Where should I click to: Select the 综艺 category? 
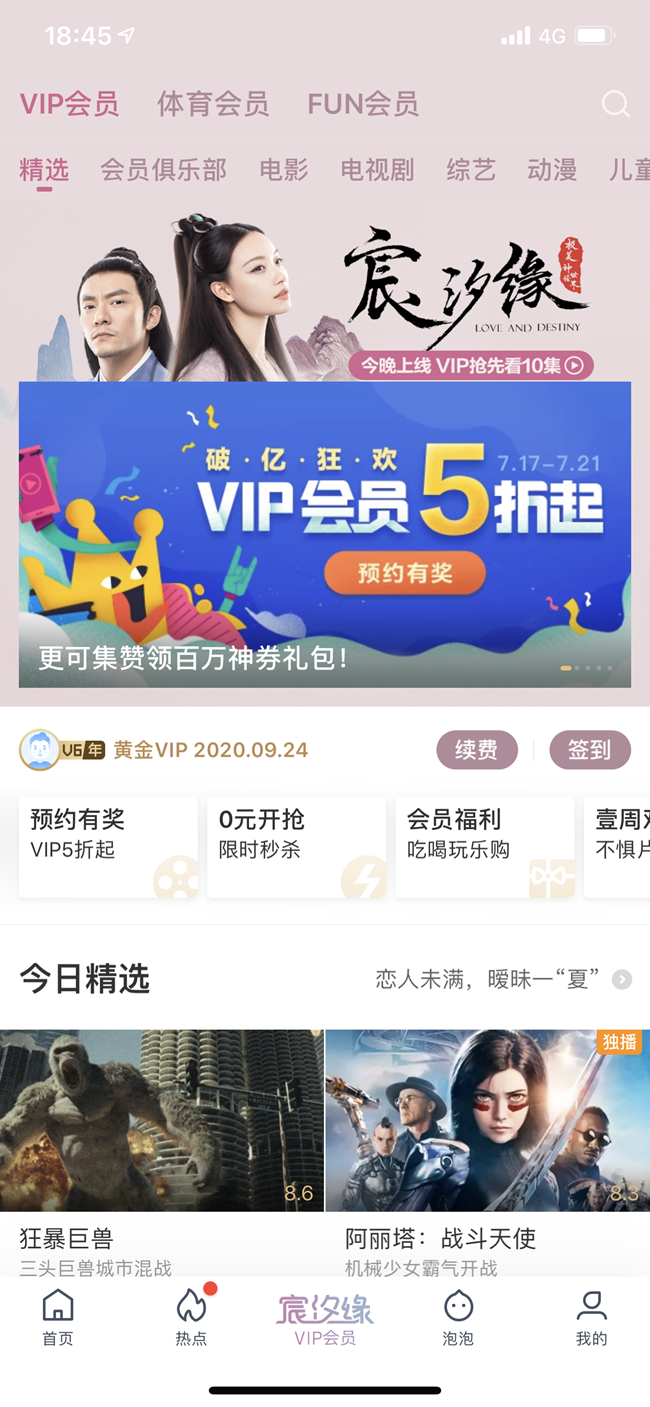click(471, 170)
